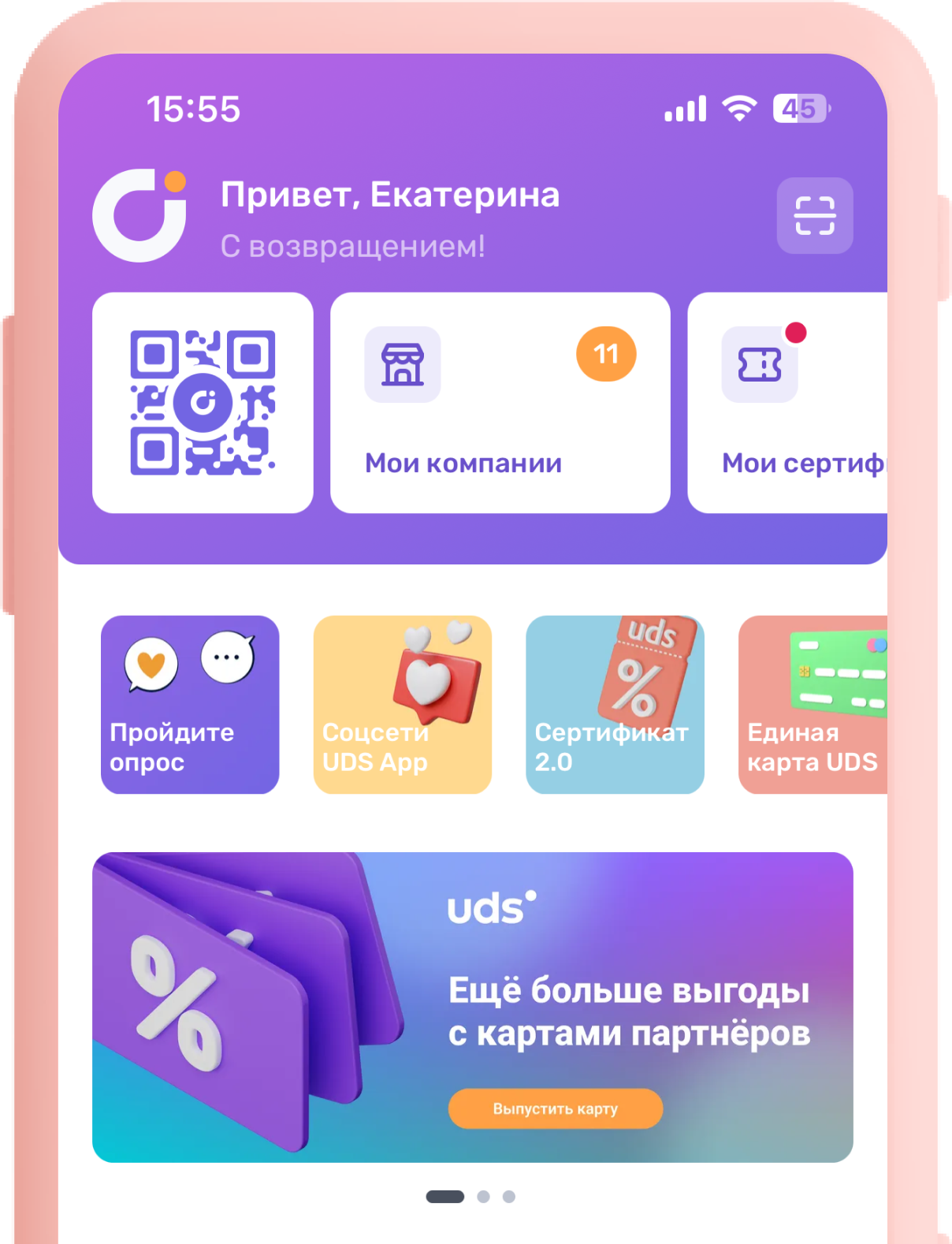Open Мои сертификаты card
This screenshot has width=952, height=1244.
(788, 403)
